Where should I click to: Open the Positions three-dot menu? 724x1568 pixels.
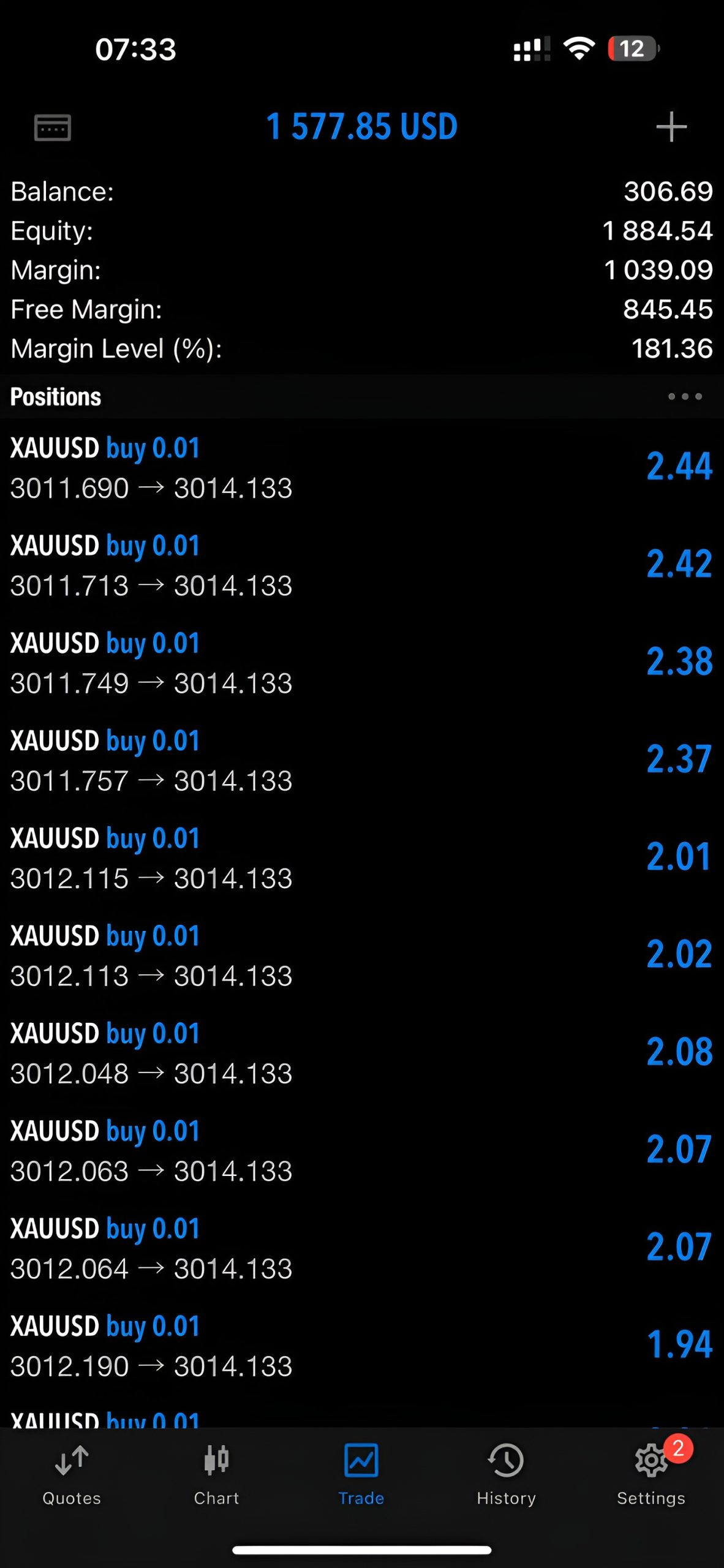tap(684, 397)
